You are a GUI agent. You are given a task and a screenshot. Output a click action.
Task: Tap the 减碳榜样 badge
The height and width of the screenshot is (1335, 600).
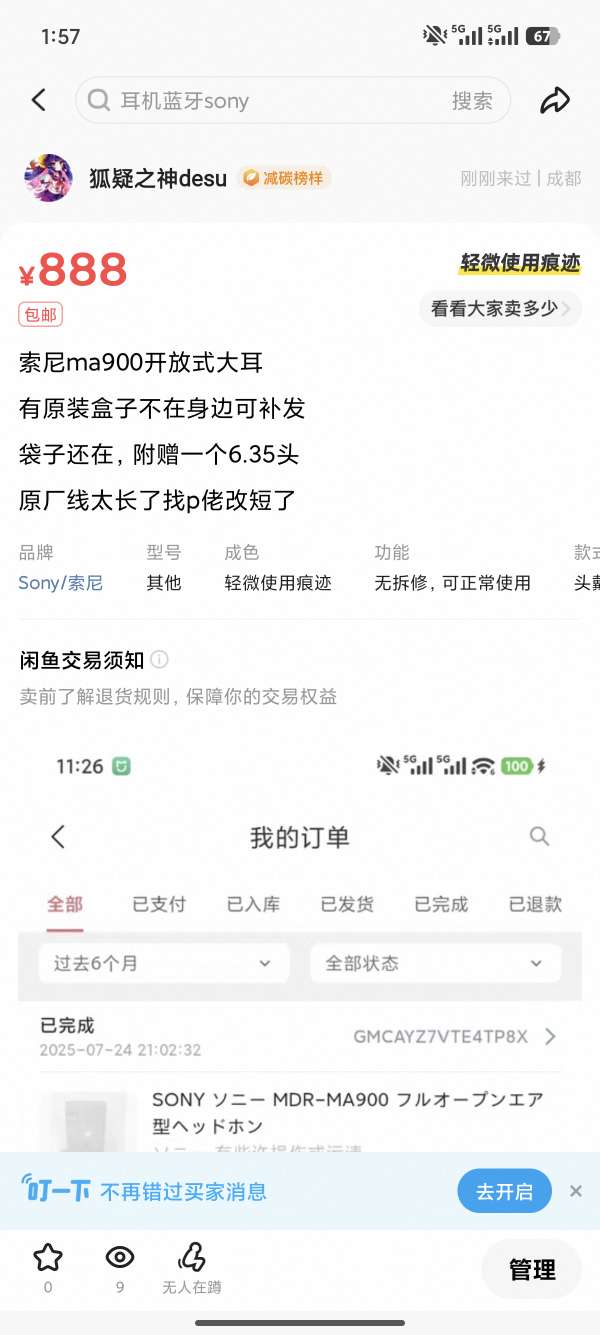(x=284, y=179)
